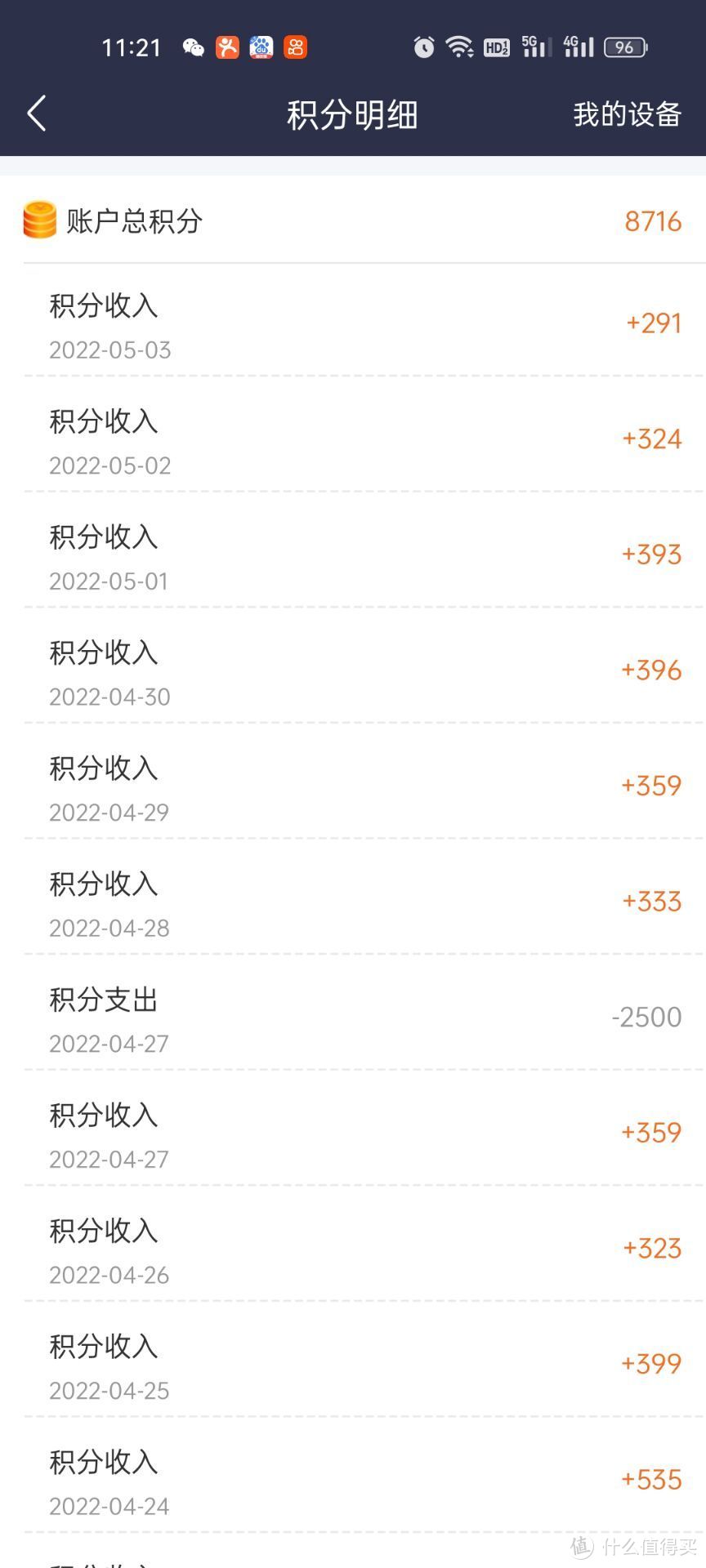The height and width of the screenshot is (1568, 706).
Task: Tap the total points value 8716
Action: tap(652, 220)
